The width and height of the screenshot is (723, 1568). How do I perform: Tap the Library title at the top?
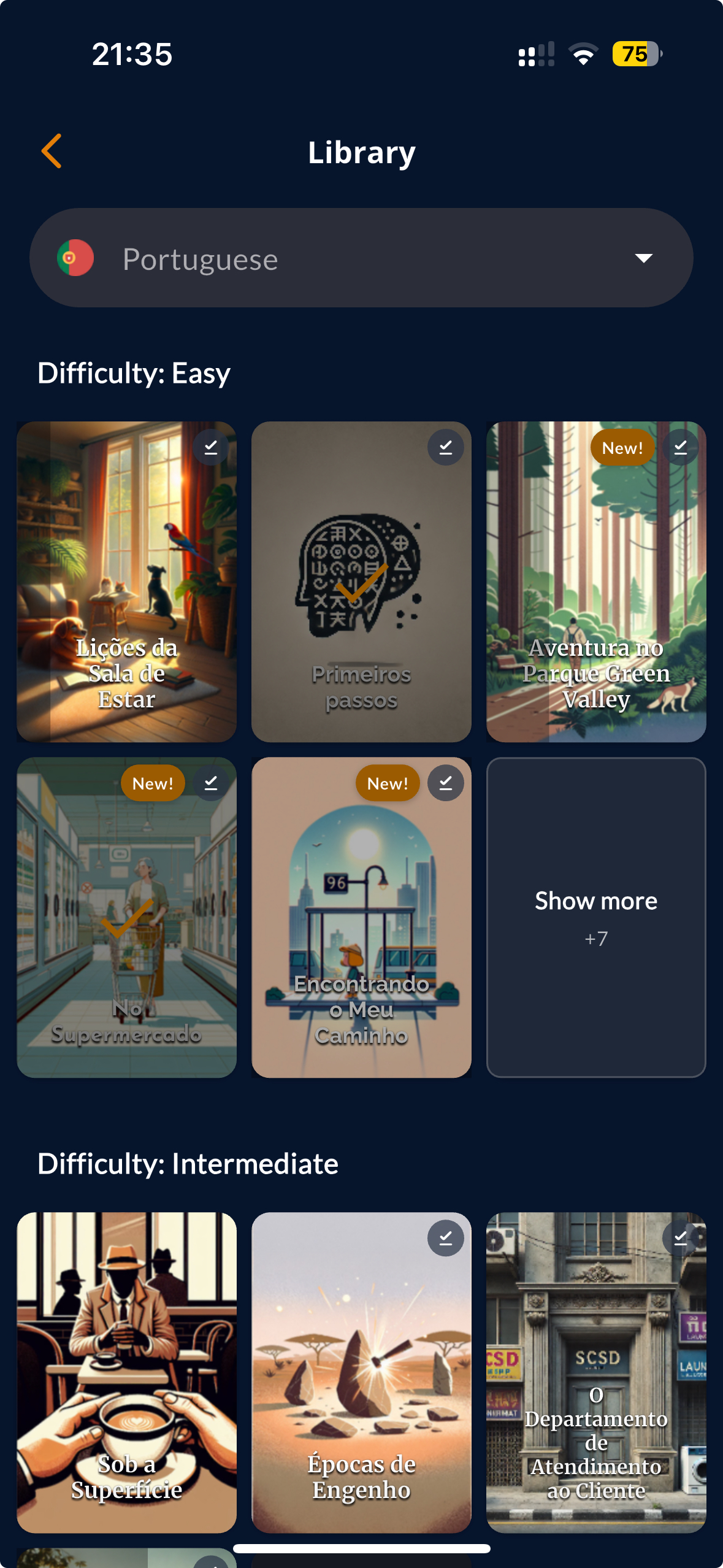pyautogui.click(x=361, y=152)
